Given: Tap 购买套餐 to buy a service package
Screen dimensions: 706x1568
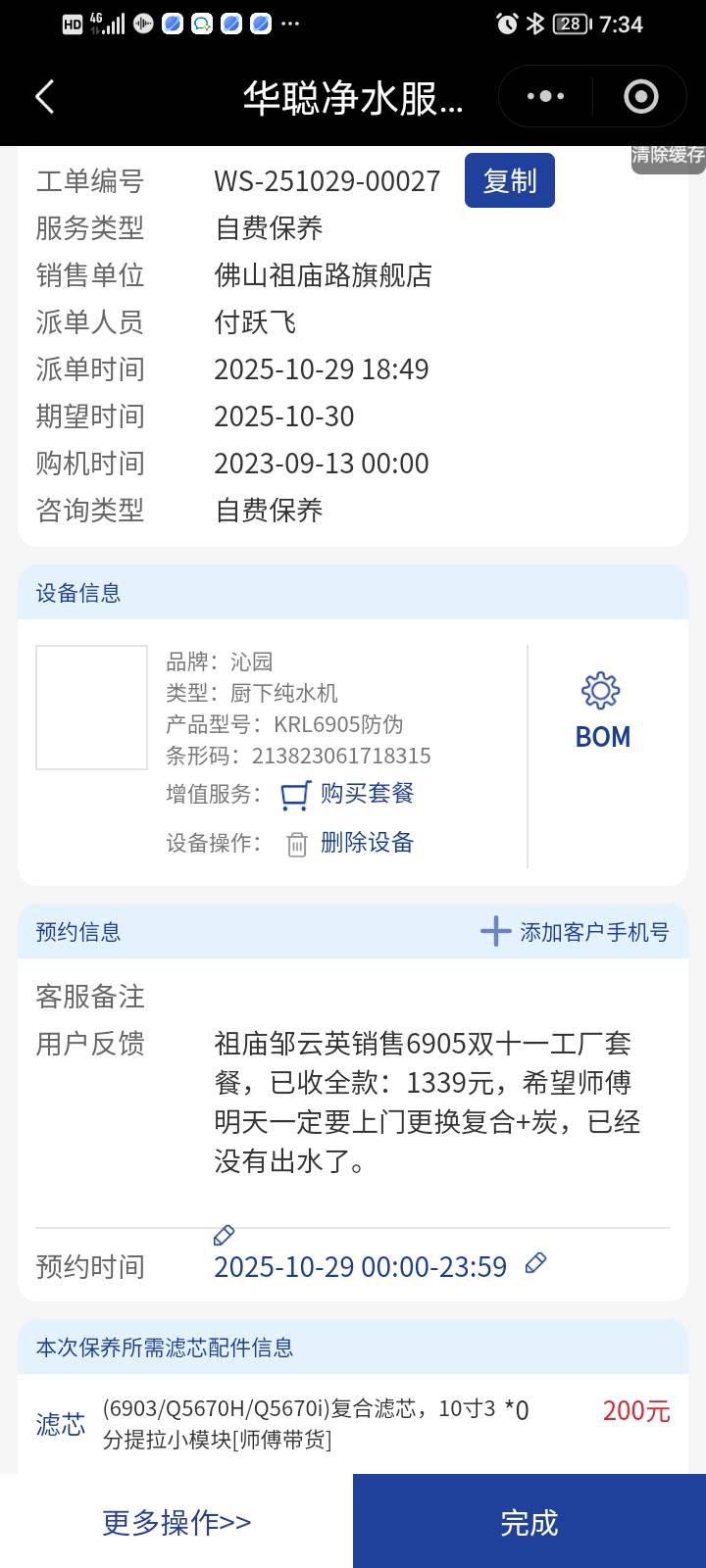Looking at the screenshot, I should [366, 793].
